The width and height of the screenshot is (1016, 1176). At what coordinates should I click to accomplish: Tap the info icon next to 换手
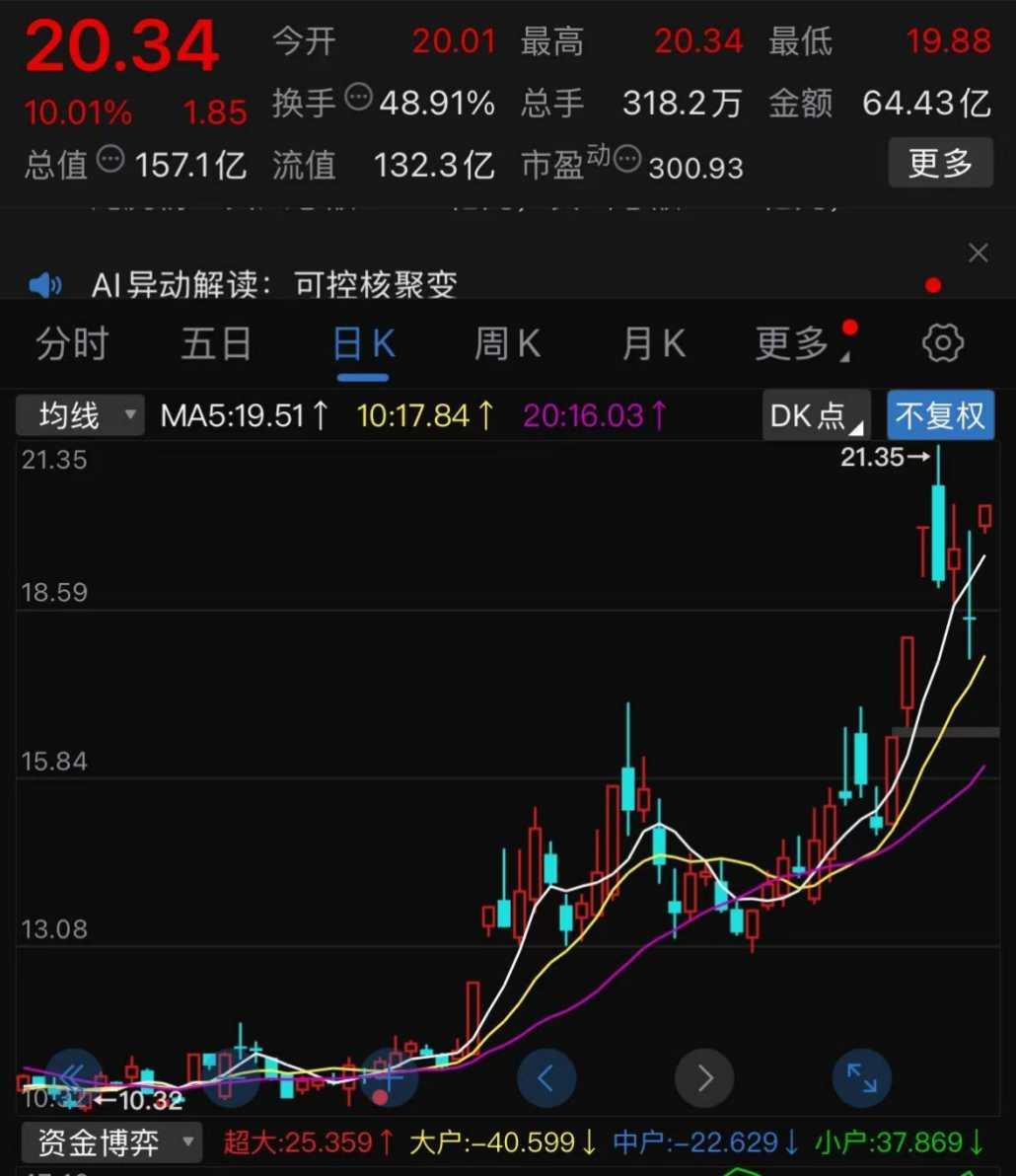pos(360,98)
